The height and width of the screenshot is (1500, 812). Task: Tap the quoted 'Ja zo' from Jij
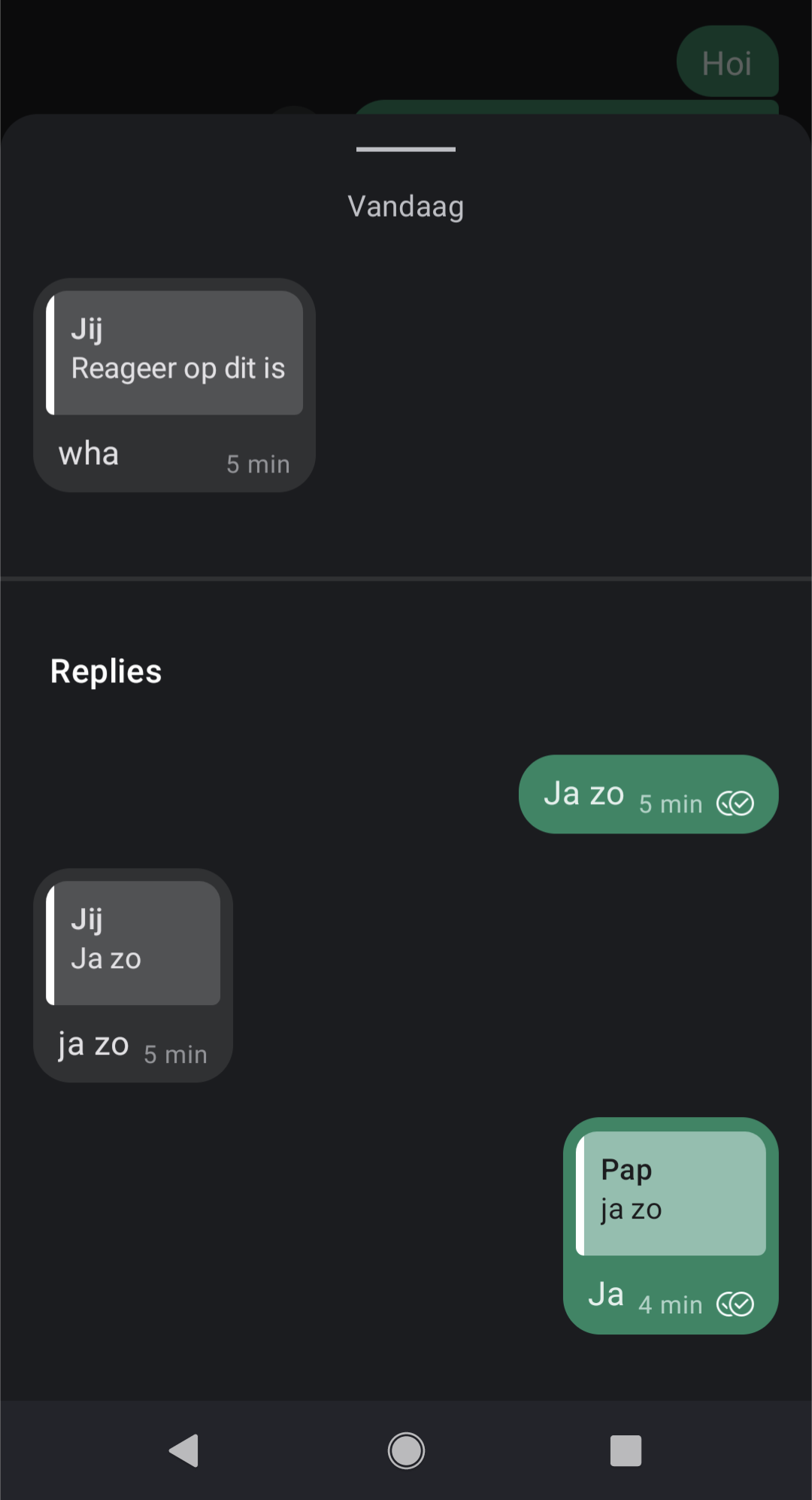(134, 943)
